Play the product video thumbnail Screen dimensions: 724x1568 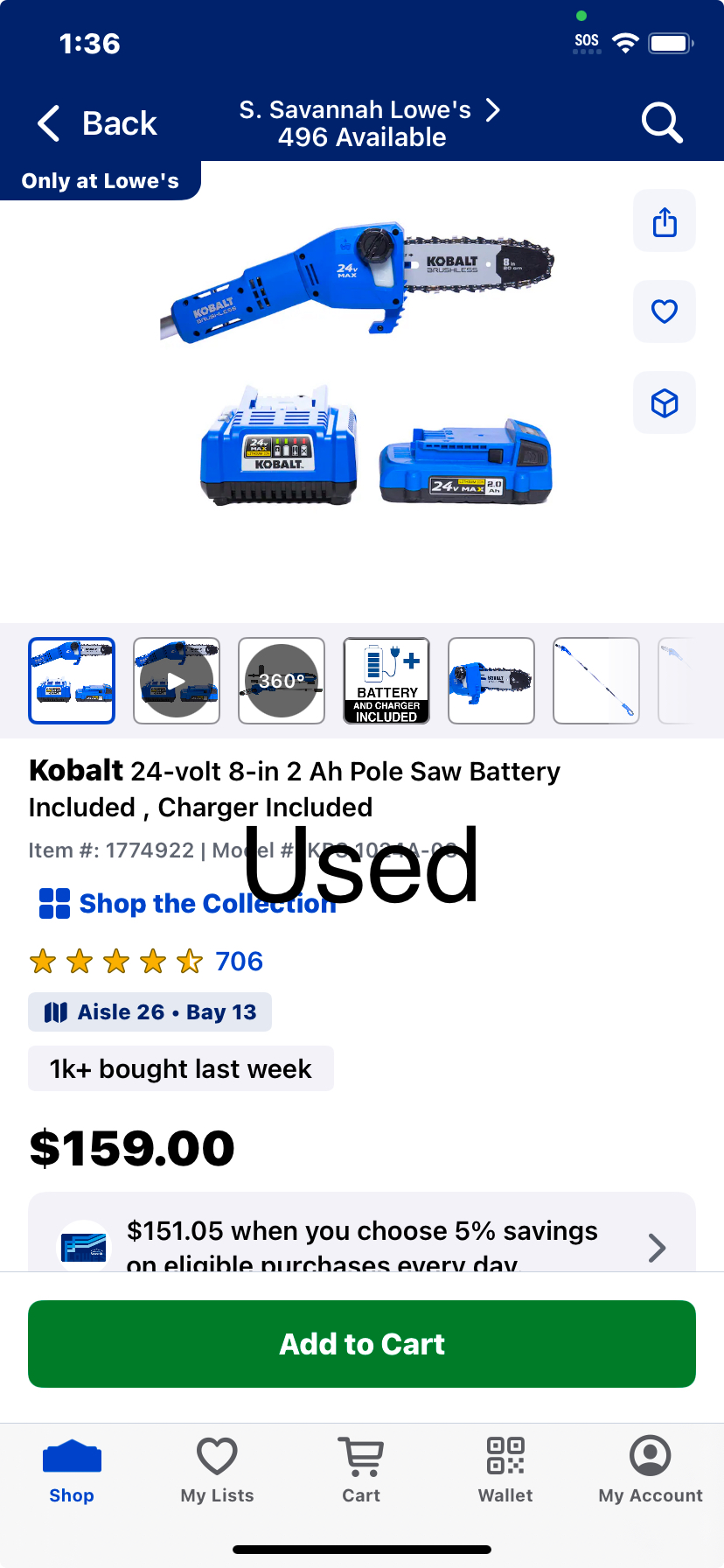[177, 681]
